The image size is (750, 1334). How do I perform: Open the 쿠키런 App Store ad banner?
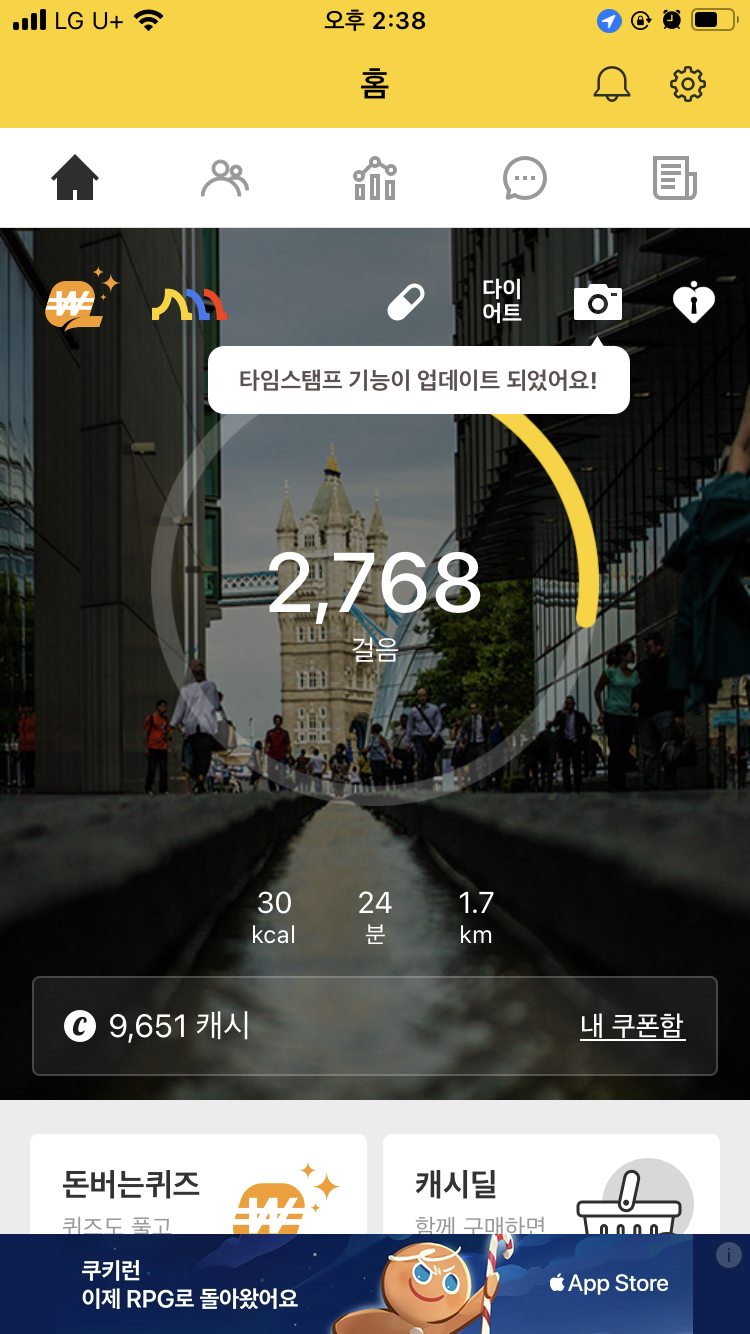375,1284
